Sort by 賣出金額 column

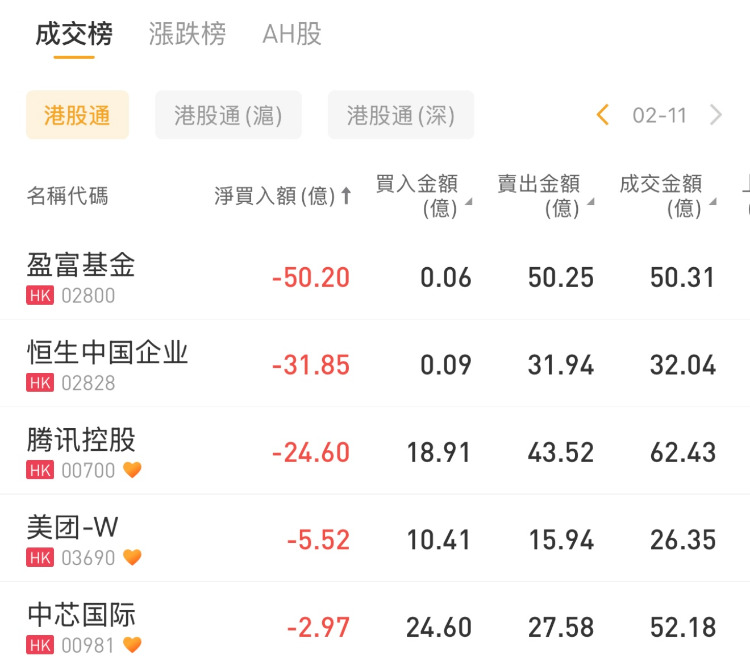tap(544, 195)
